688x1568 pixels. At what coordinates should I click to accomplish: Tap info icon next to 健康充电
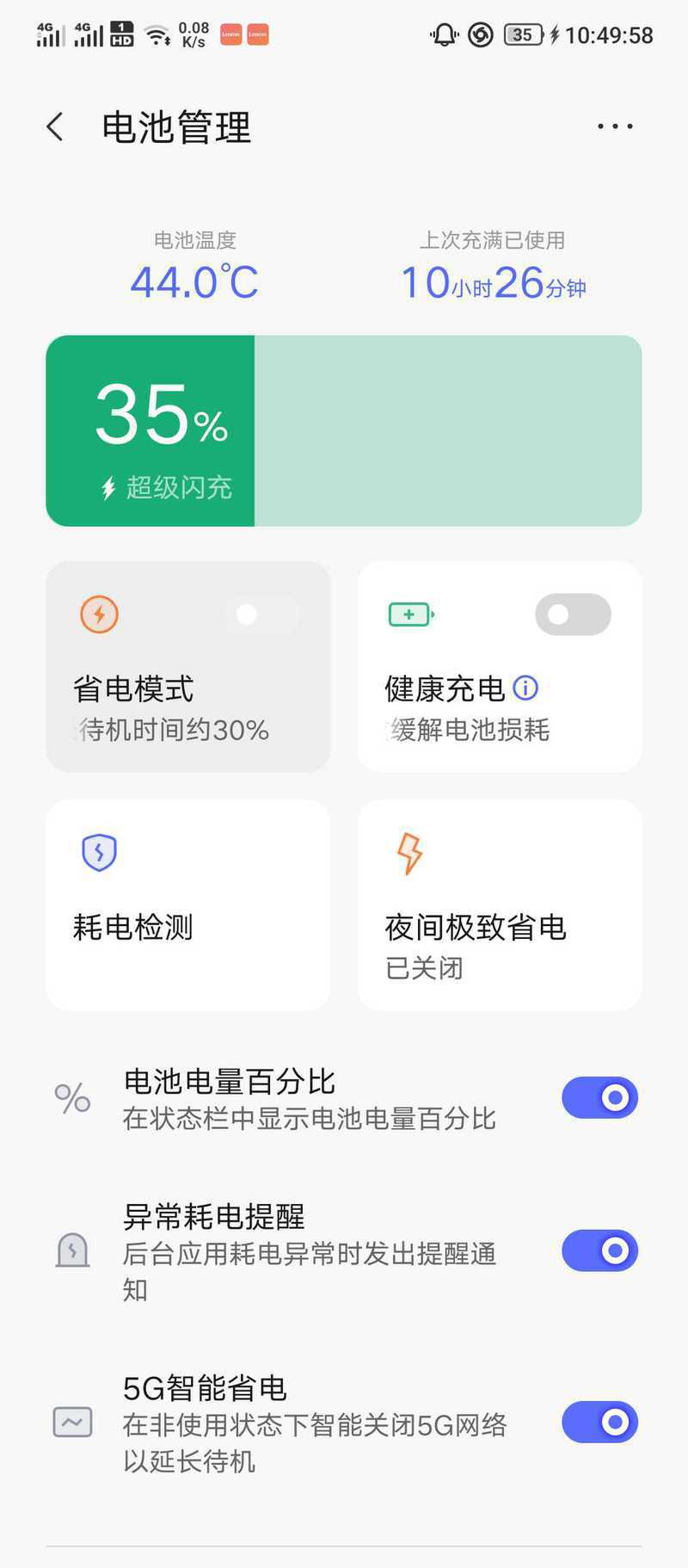pos(525,688)
